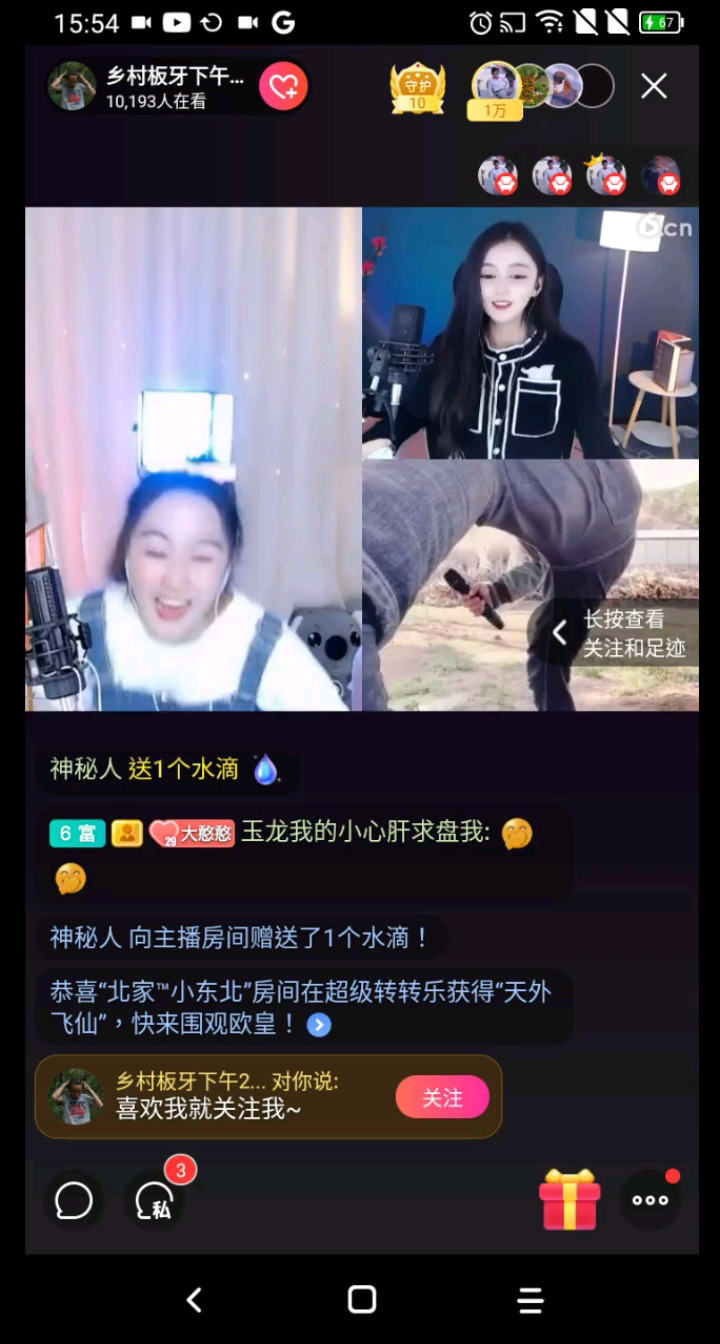Open recent apps from navigation bar
This screenshot has width=720, height=1344.
(x=531, y=1300)
